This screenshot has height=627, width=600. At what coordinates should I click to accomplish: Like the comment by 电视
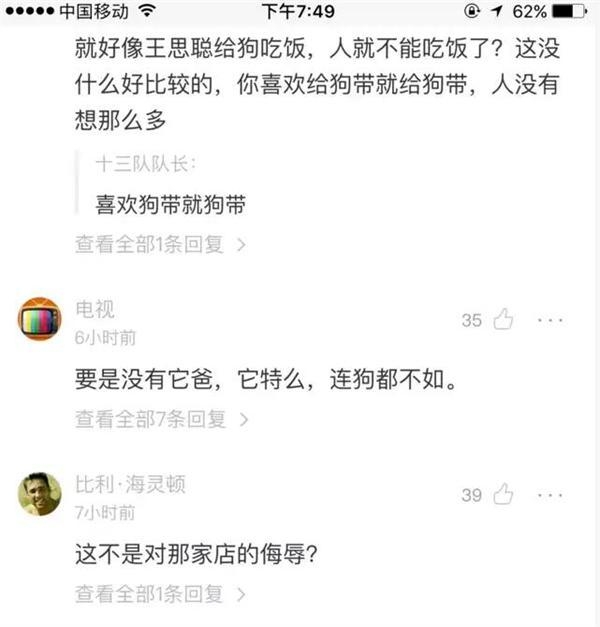[x=503, y=320]
